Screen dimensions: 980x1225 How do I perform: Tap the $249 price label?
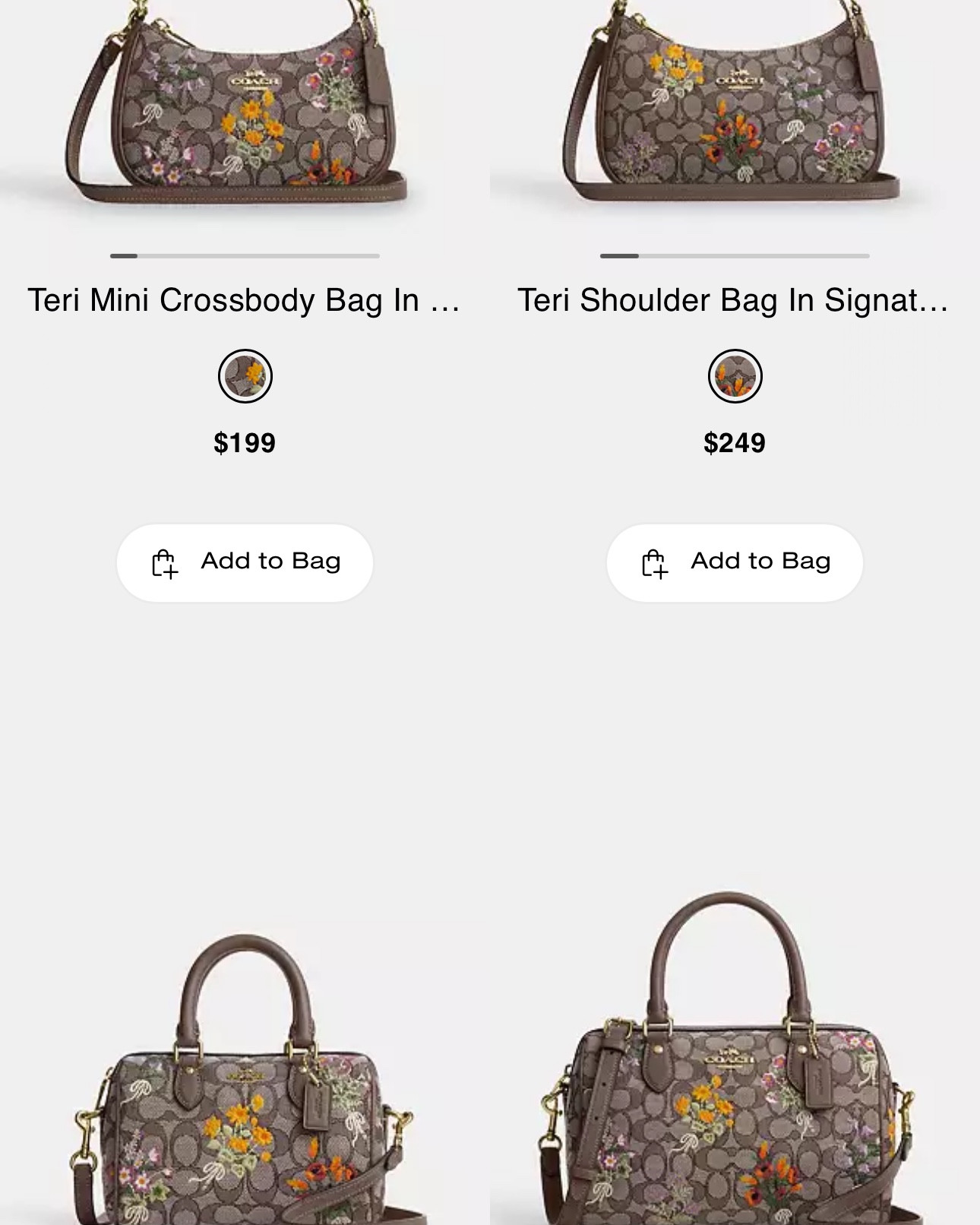[x=734, y=441]
